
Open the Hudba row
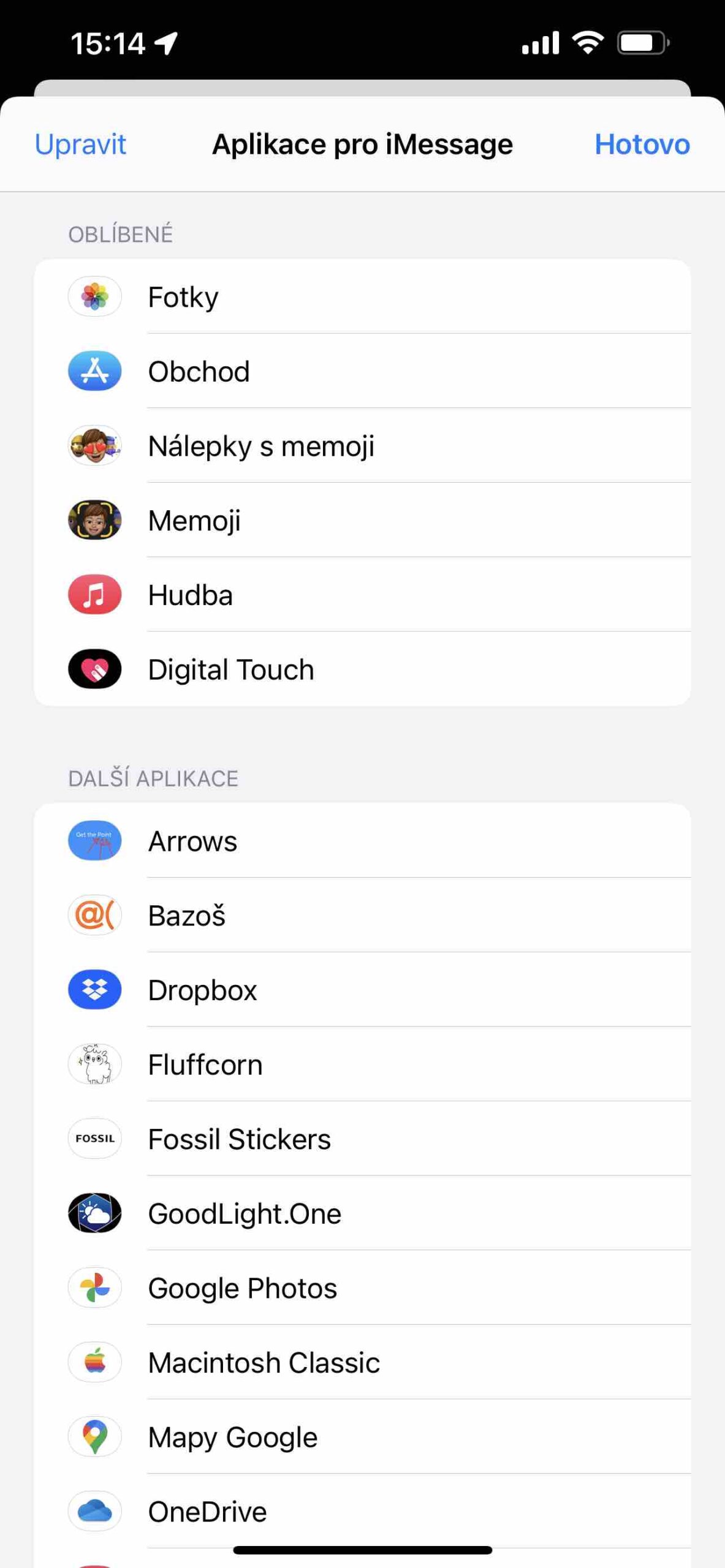pyautogui.click(x=362, y=595)
